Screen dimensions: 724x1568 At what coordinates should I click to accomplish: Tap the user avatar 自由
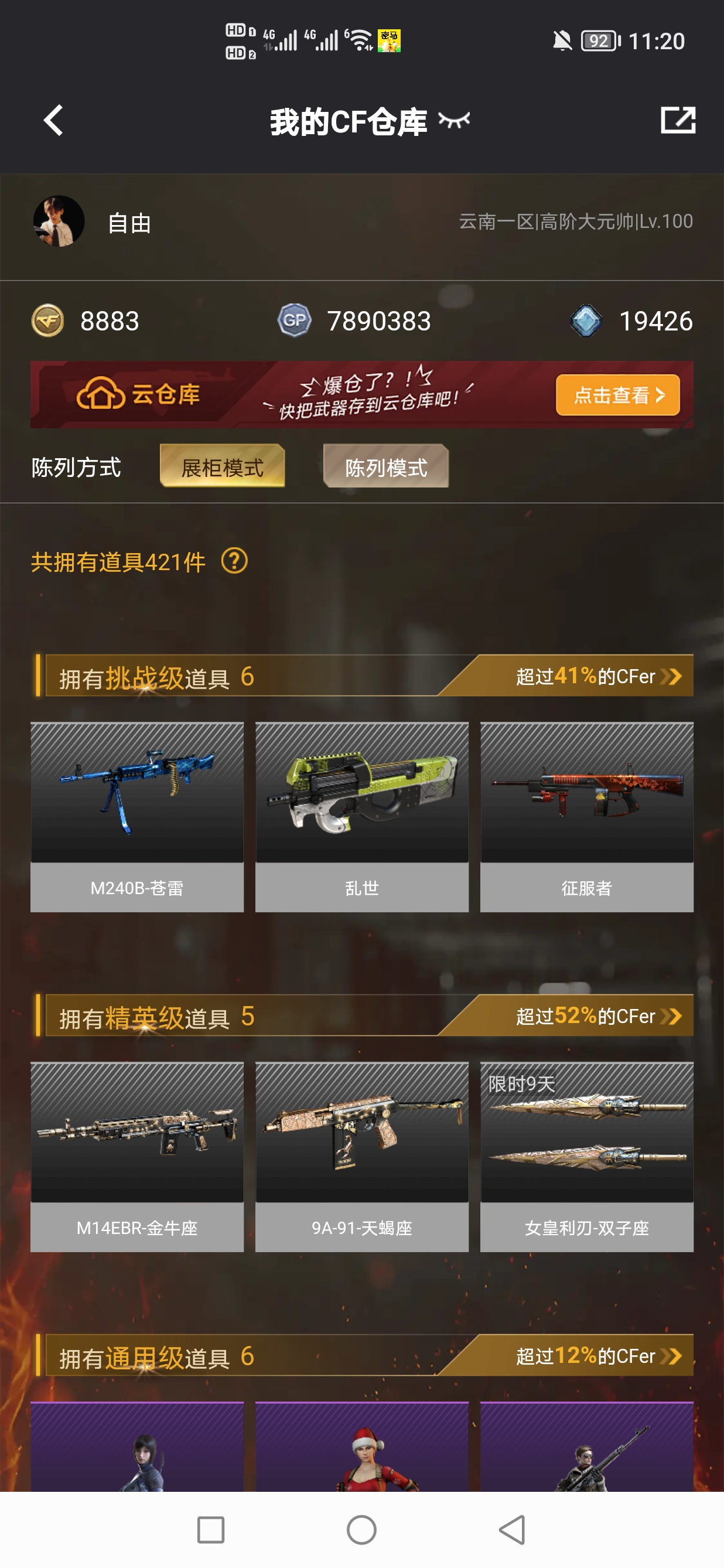click(x=59, y=221)
